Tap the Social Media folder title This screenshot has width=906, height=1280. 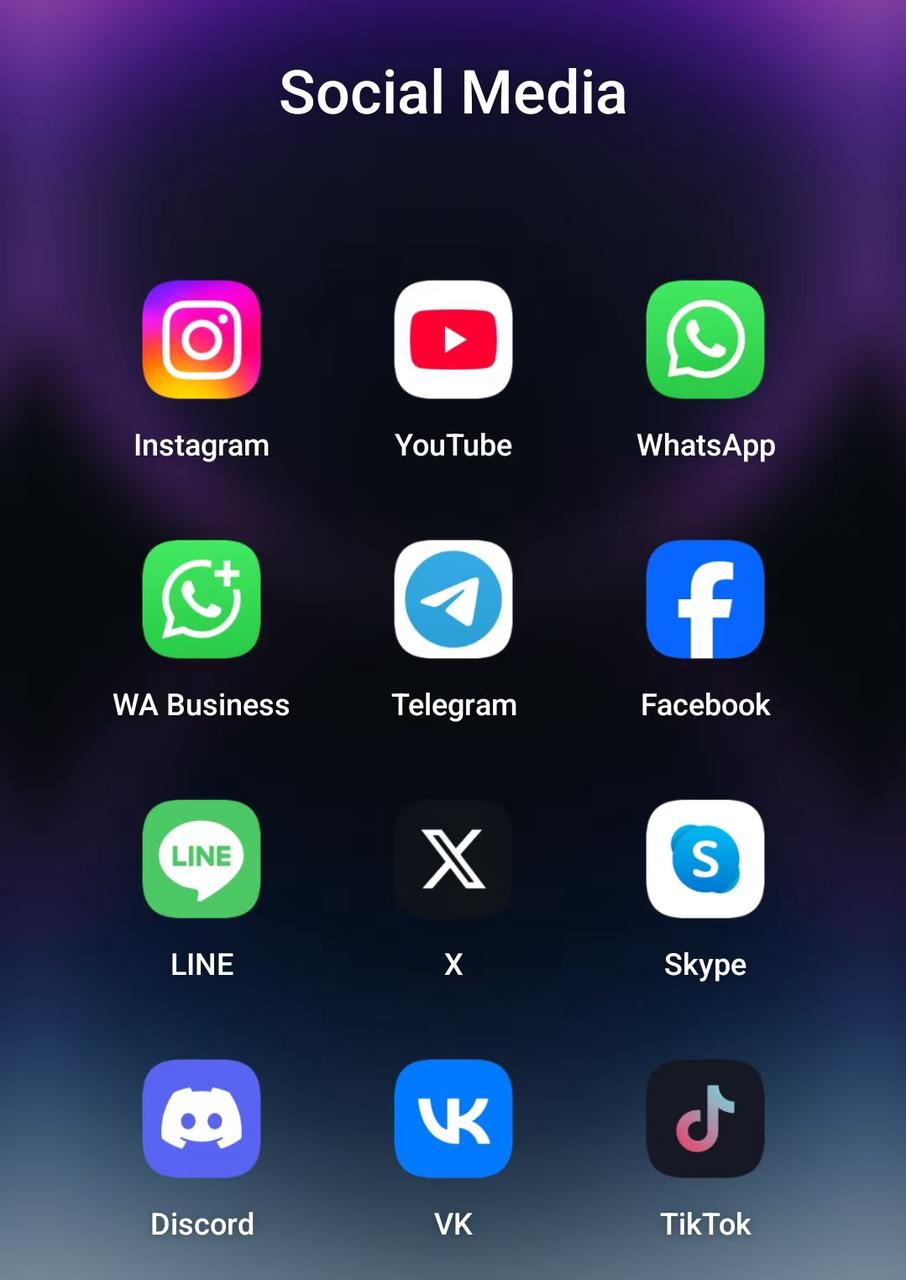click(x=453, y=93)
